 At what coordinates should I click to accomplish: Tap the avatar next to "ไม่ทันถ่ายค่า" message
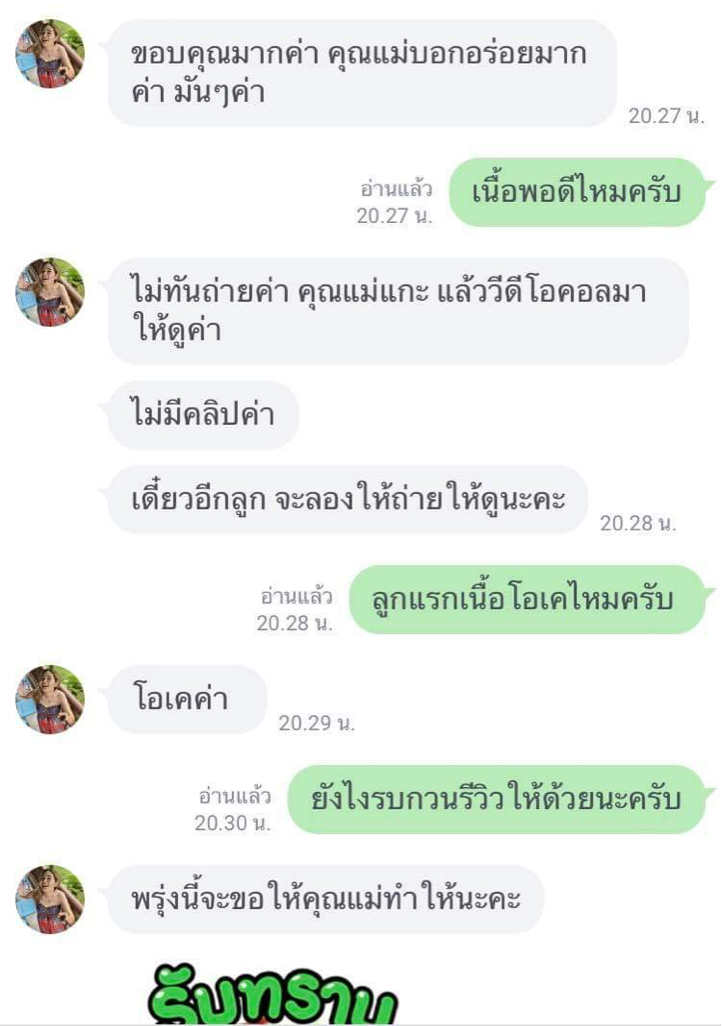pos(50,293)
